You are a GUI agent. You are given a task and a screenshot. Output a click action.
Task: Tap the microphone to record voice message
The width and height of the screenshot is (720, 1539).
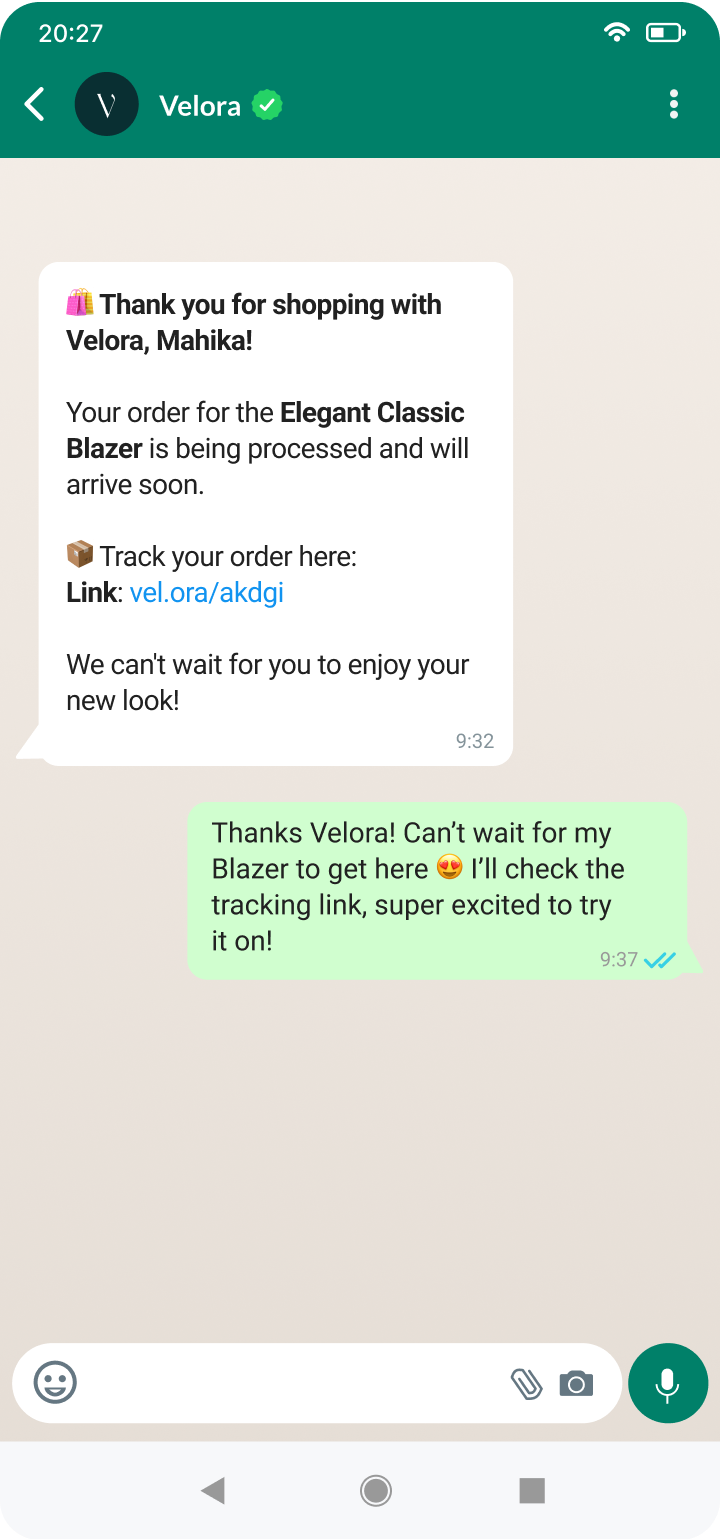click(x=668, y=1383)
